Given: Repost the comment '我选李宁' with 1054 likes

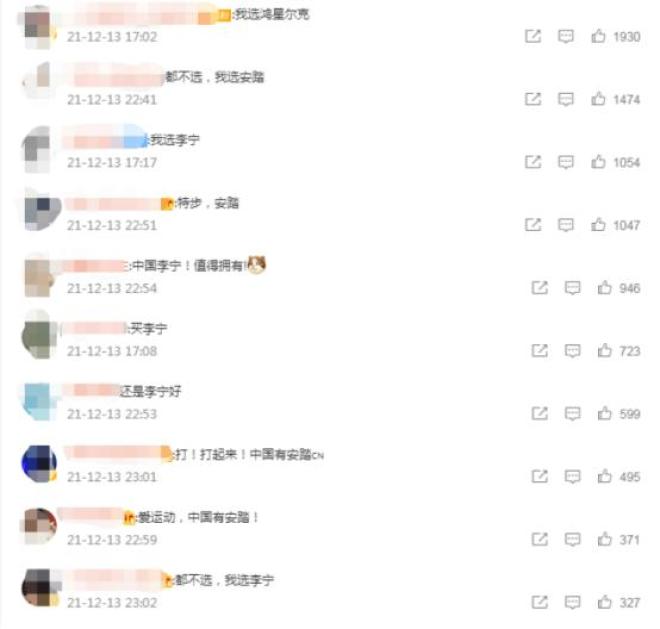Looking at the screenshot, I should pyautogui.click(x=533, y=162).
